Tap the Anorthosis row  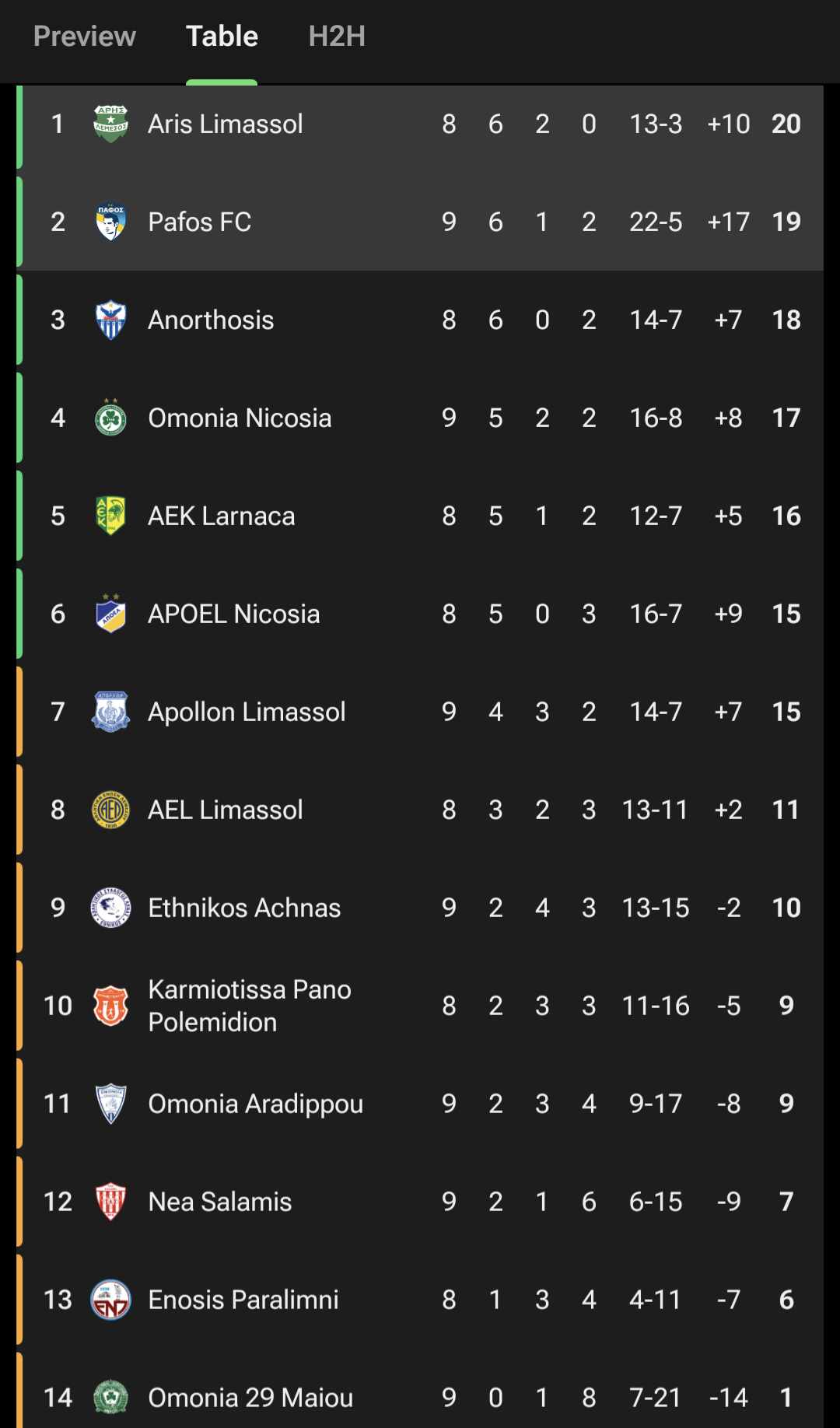click(420, 320)
